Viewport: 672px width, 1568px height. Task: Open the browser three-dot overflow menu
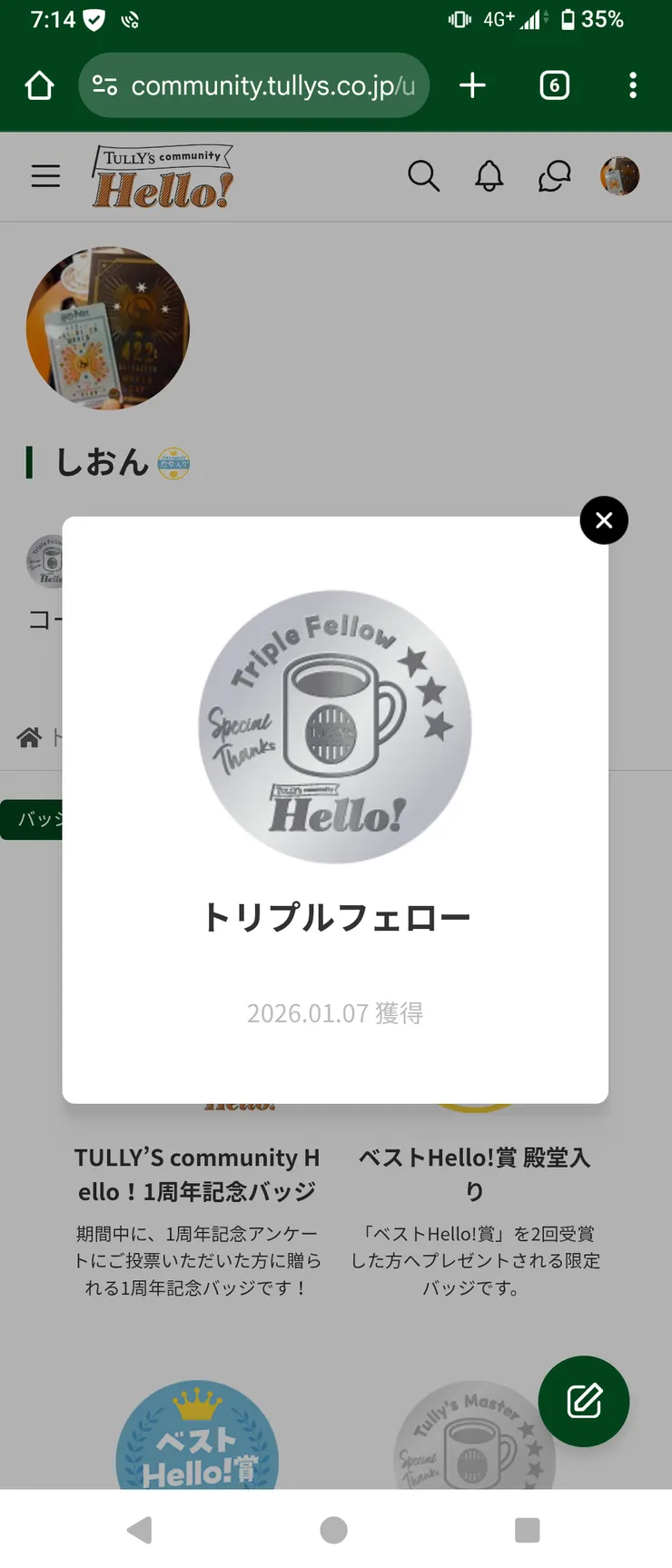pos(632,84)
